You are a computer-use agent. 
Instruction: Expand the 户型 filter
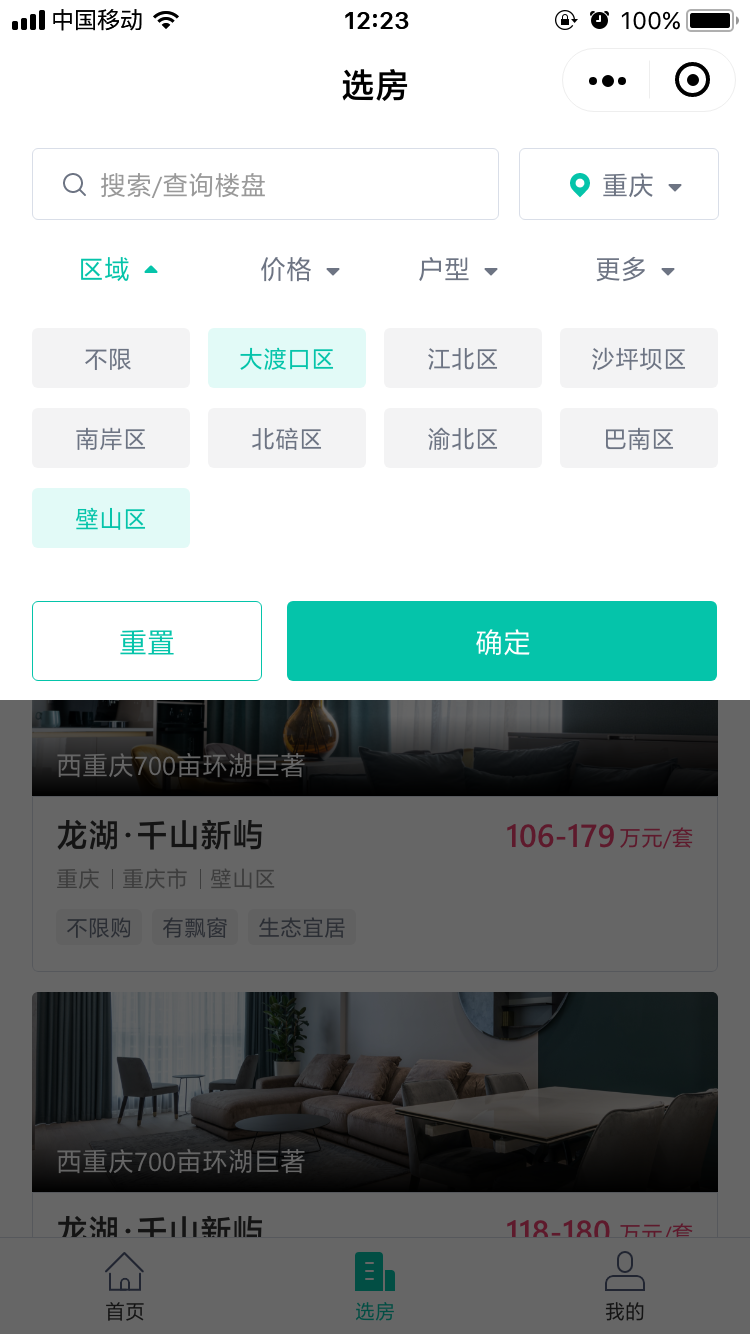coord(458,269)
